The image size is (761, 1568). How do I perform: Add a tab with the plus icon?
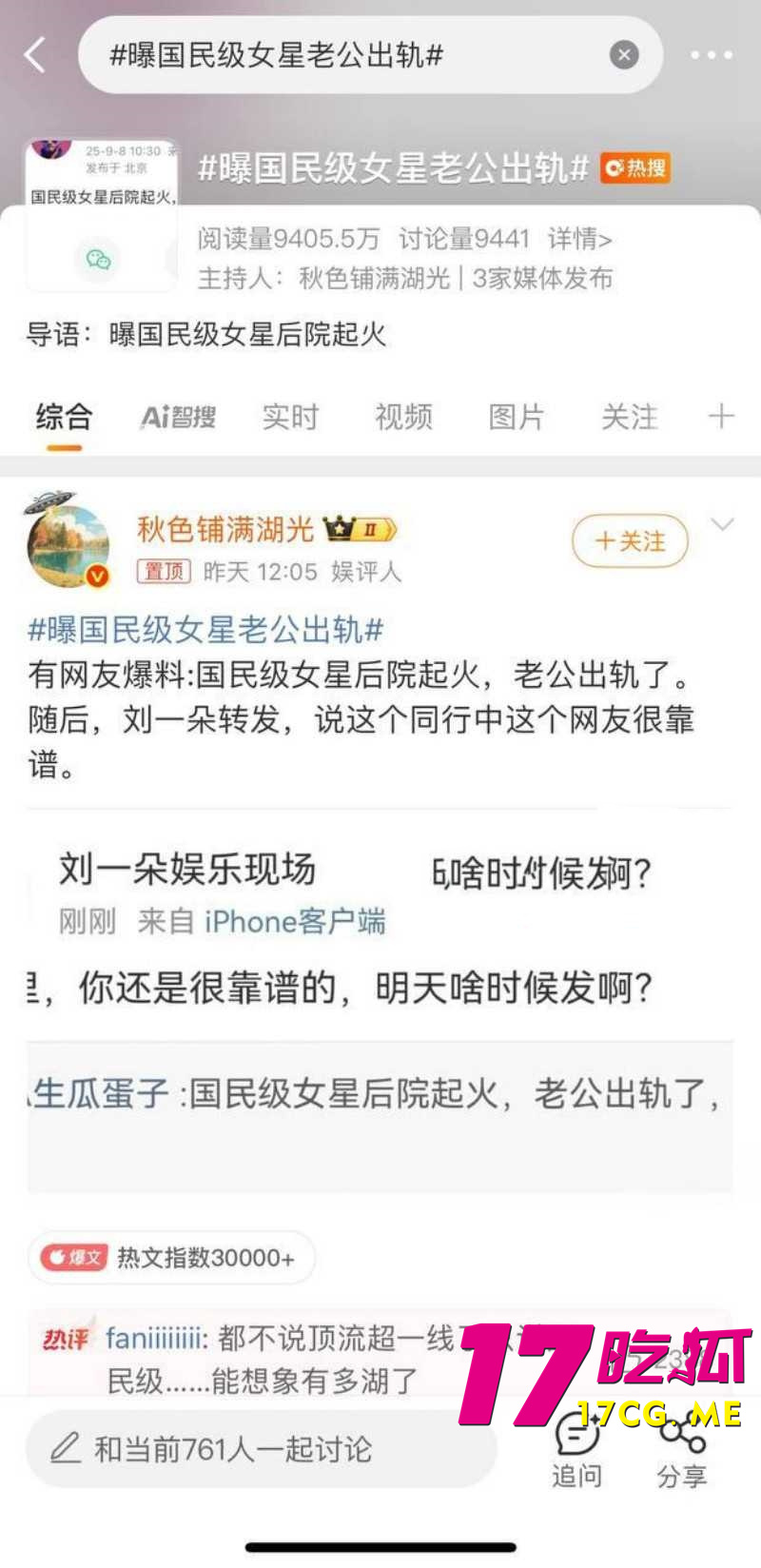pyautogui.click(x=721, y=416)
